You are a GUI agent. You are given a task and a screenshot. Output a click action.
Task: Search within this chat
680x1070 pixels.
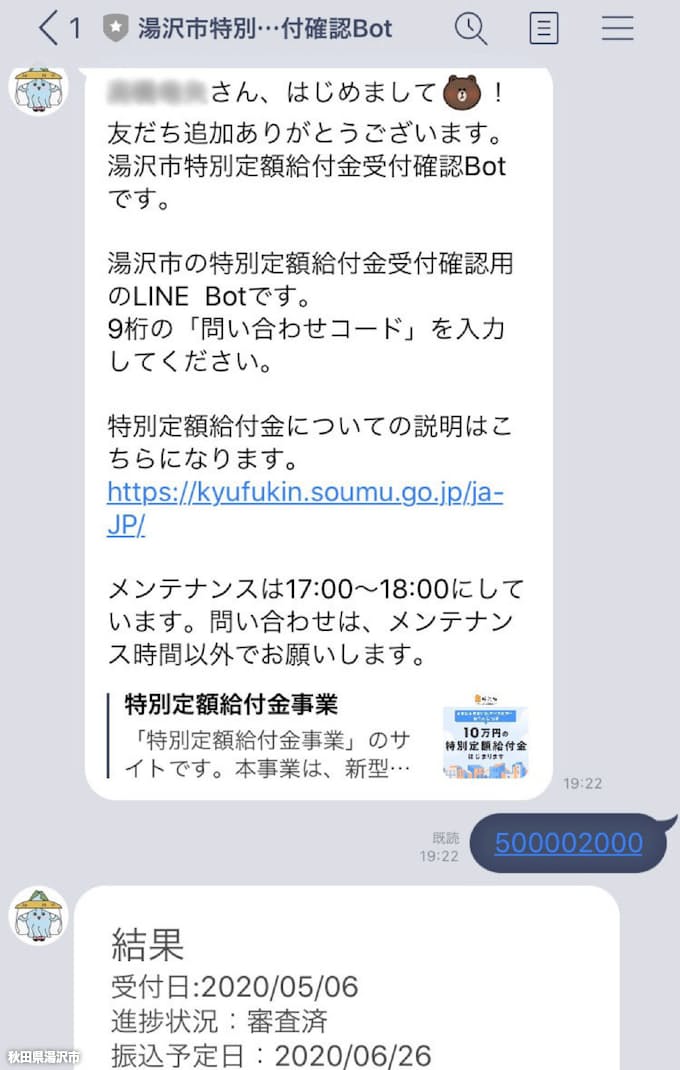click(x=470, y=29)
